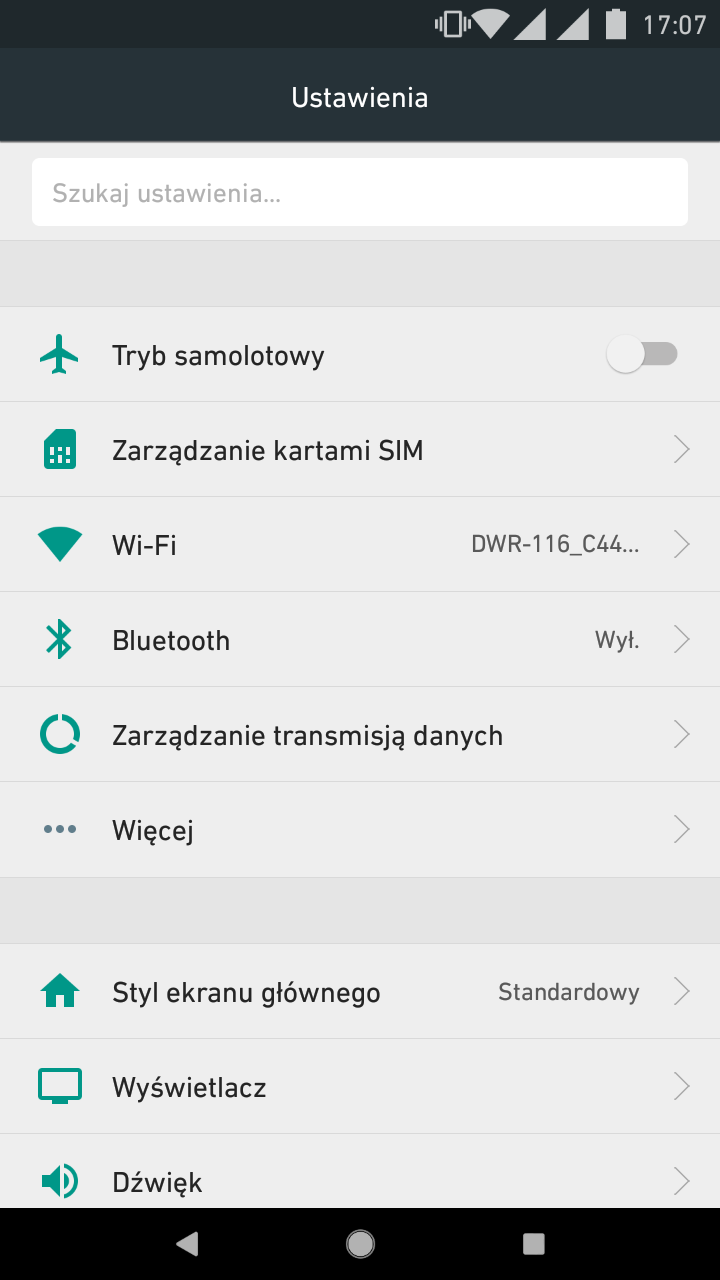Screen dimensions: 720x1280
Task: Toggle Tryb samolotowy switch
Action: click(x=642, y=354)
